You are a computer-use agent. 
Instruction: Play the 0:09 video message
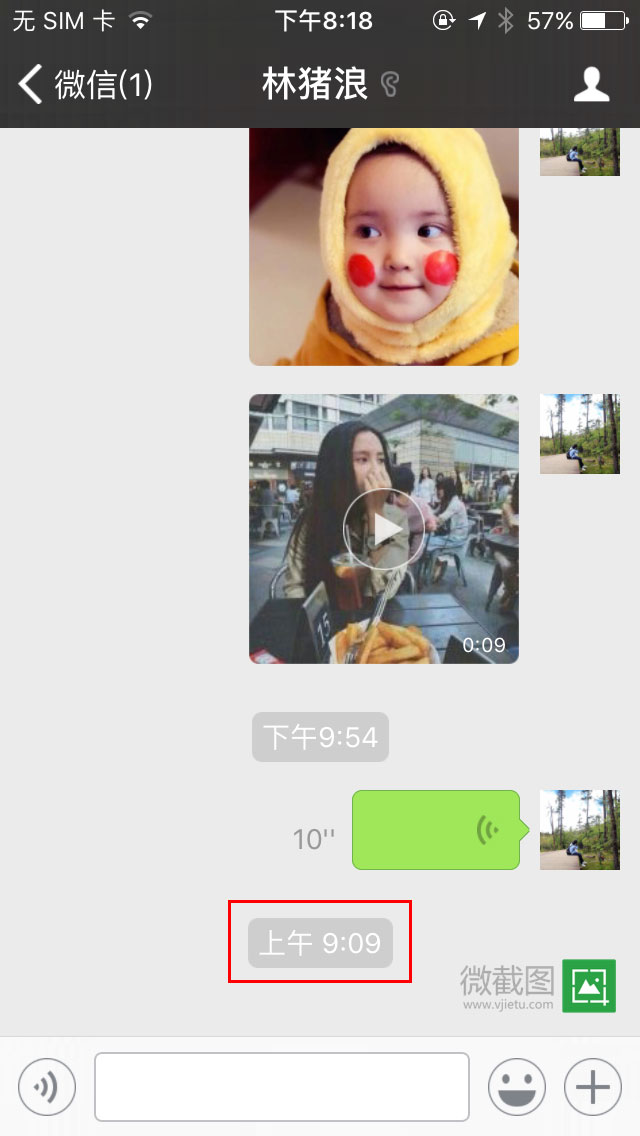point(384,529)
